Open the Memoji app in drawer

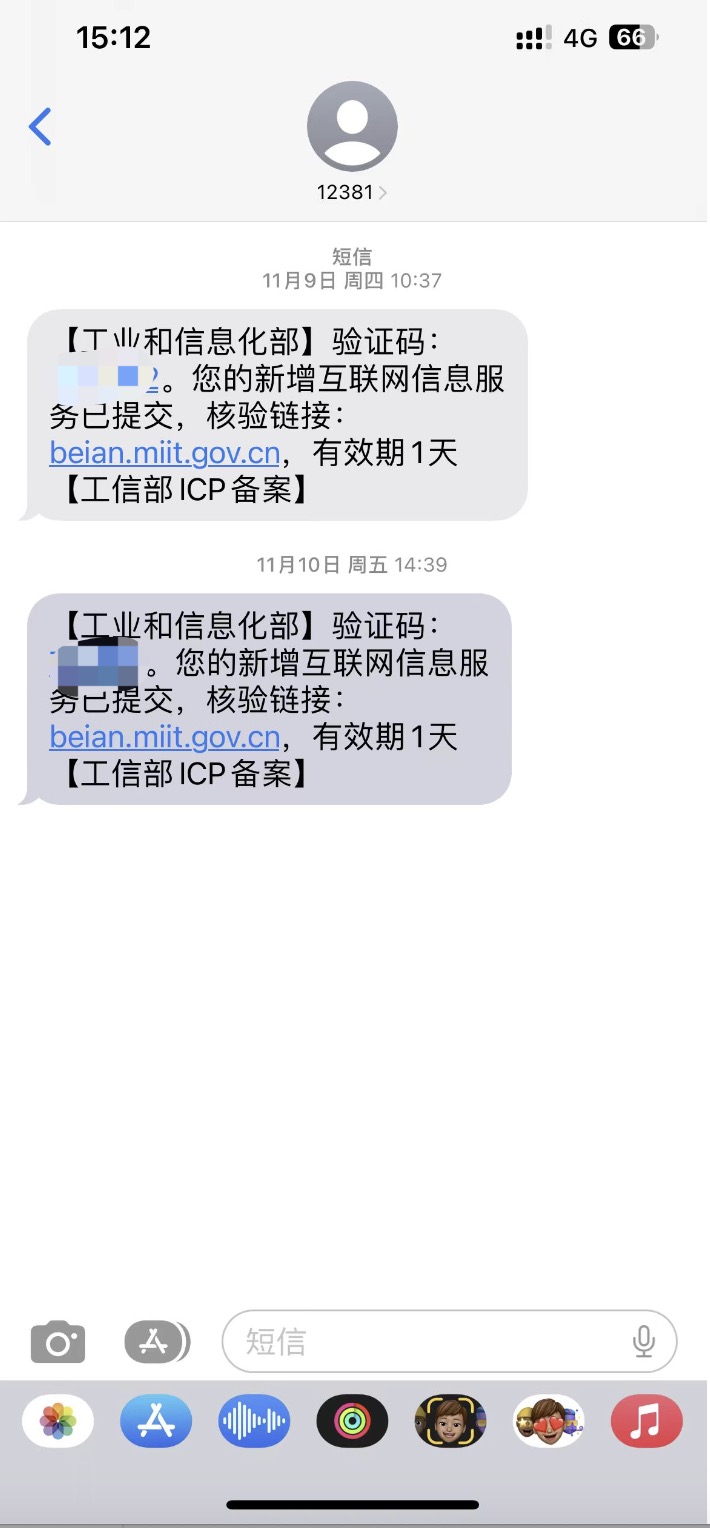(x=450, y=1421)
